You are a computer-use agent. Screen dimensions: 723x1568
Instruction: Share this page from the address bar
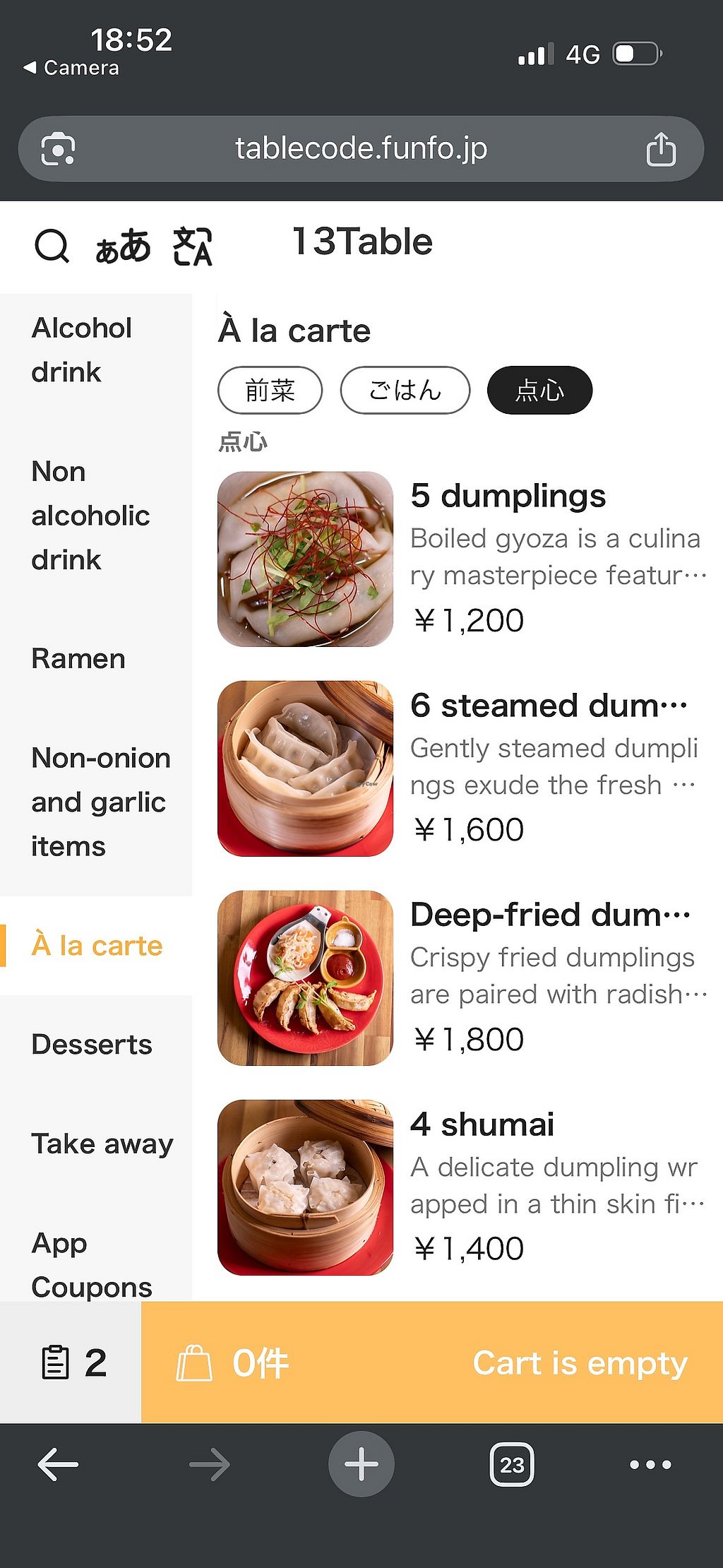click(661, 150)
